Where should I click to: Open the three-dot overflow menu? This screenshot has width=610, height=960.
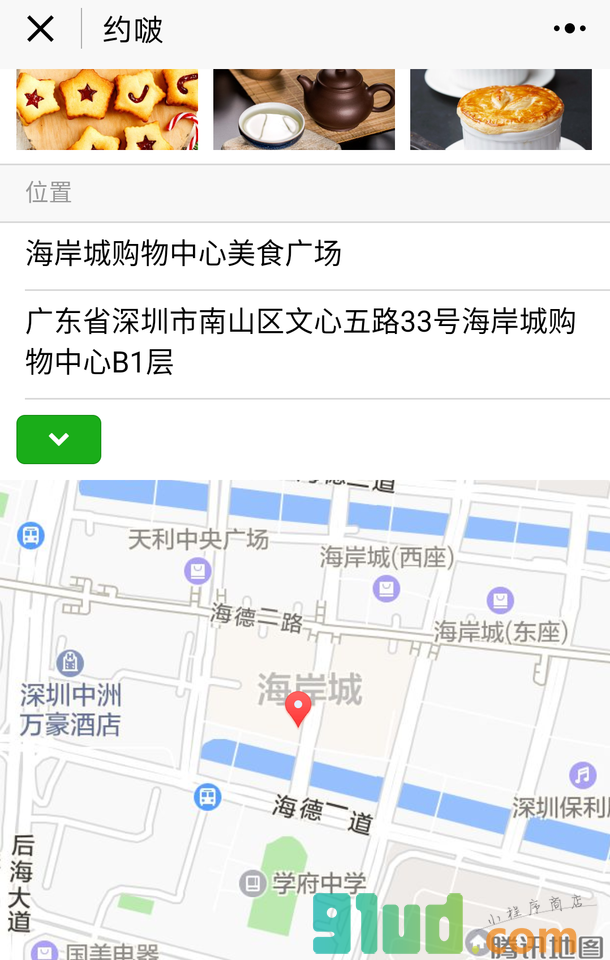point(569,30)
